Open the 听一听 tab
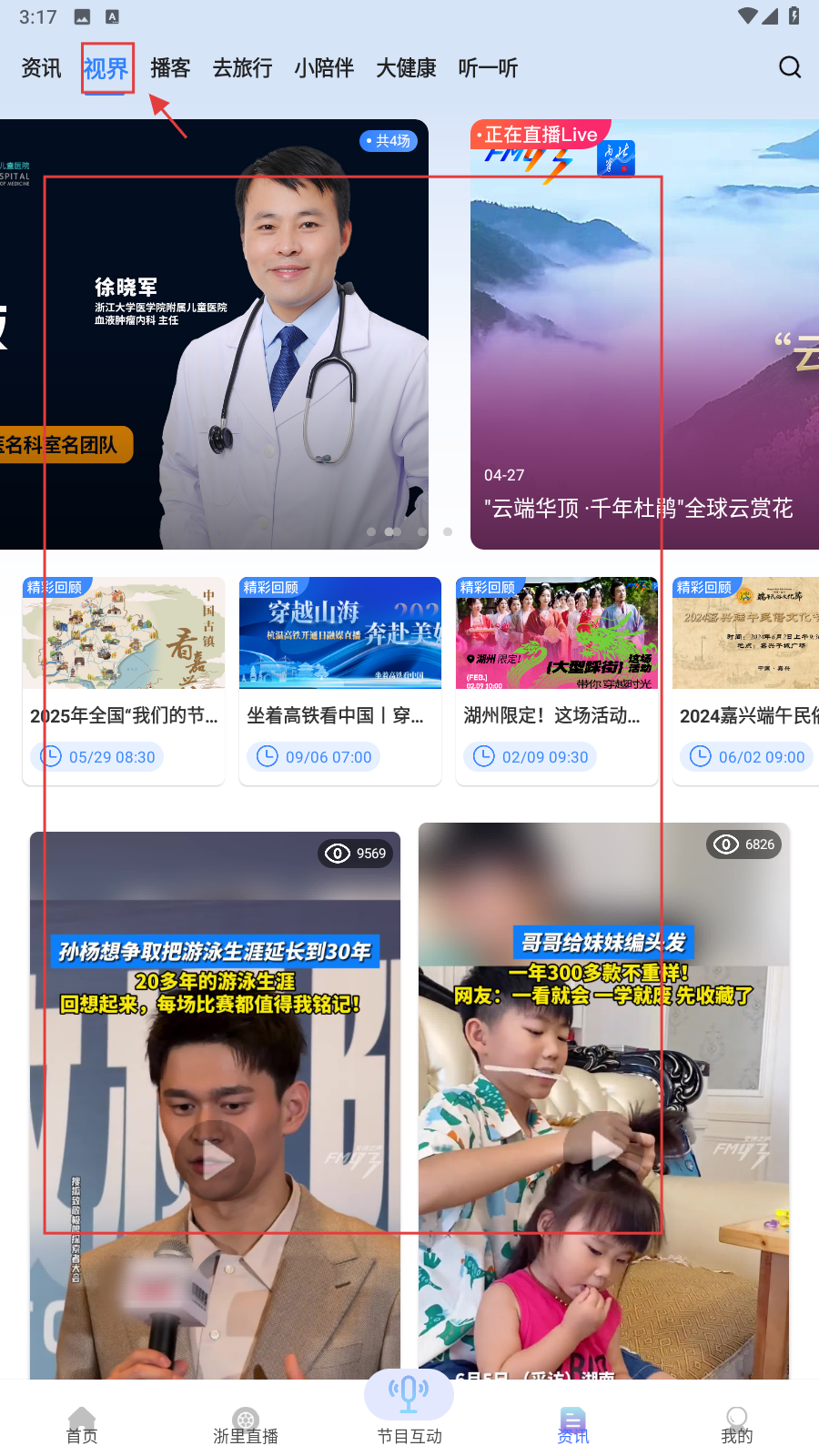819x1456 pixels. (488, 68)
